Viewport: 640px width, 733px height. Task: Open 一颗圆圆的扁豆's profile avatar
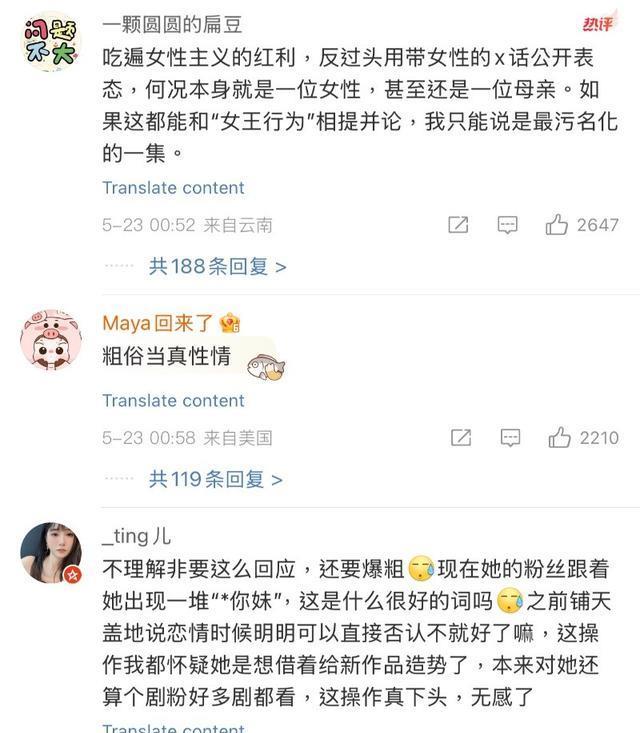pyautogui.click(x=50, y=42)
